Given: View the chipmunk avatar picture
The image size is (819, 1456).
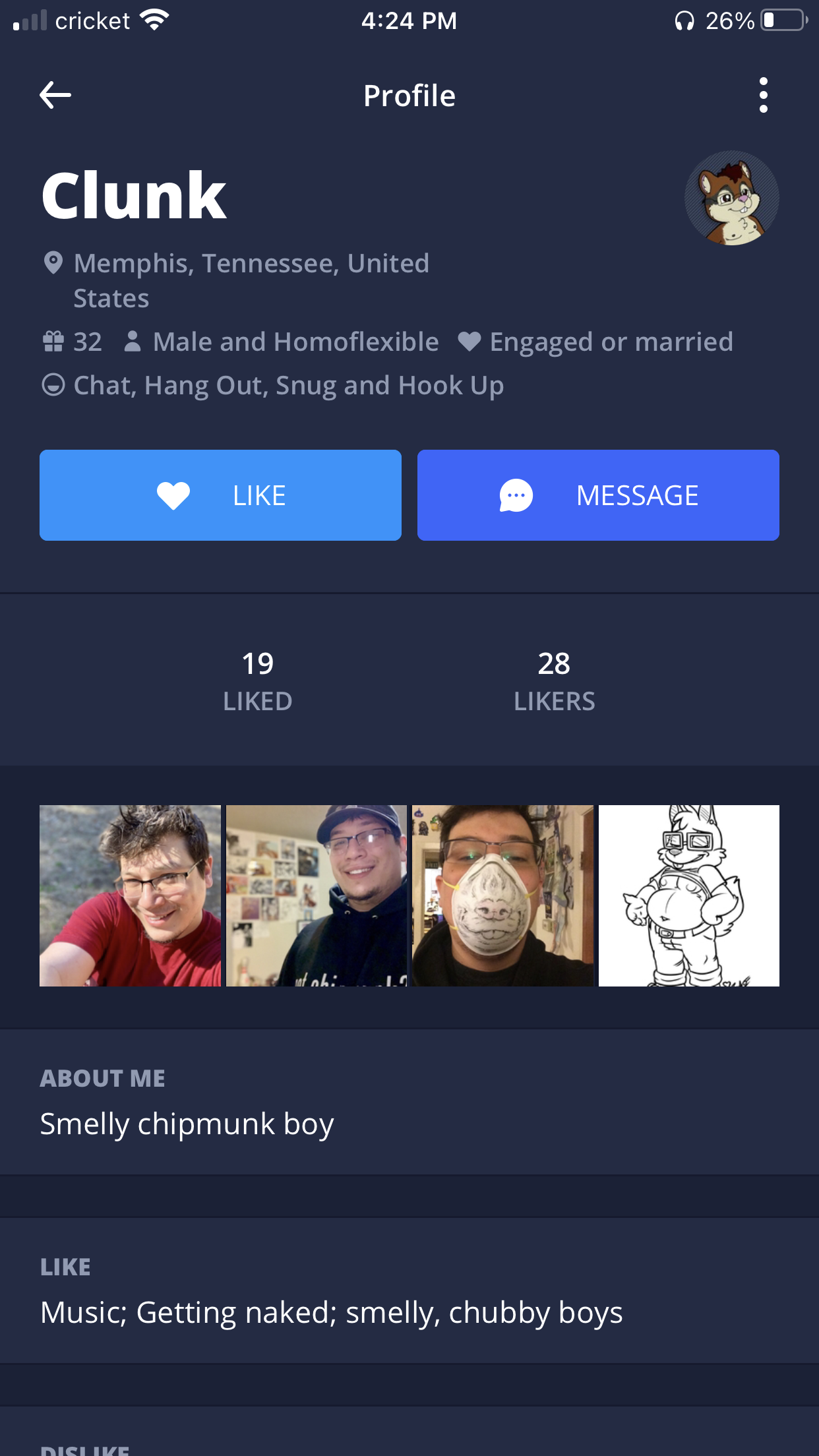Looking at the screenshot, I should (731, 198).
